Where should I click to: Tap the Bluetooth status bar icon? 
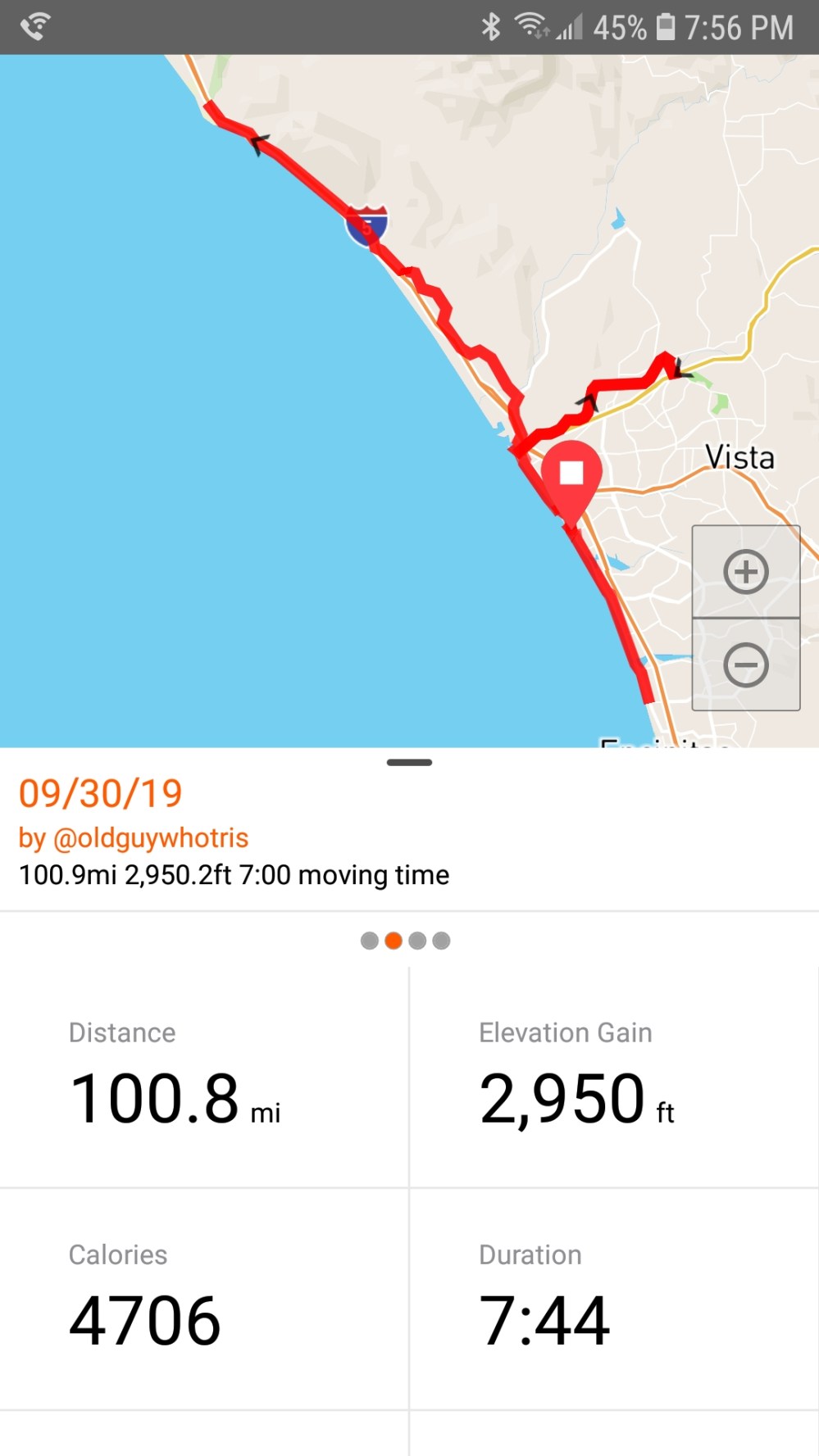(x=493, y=26)
